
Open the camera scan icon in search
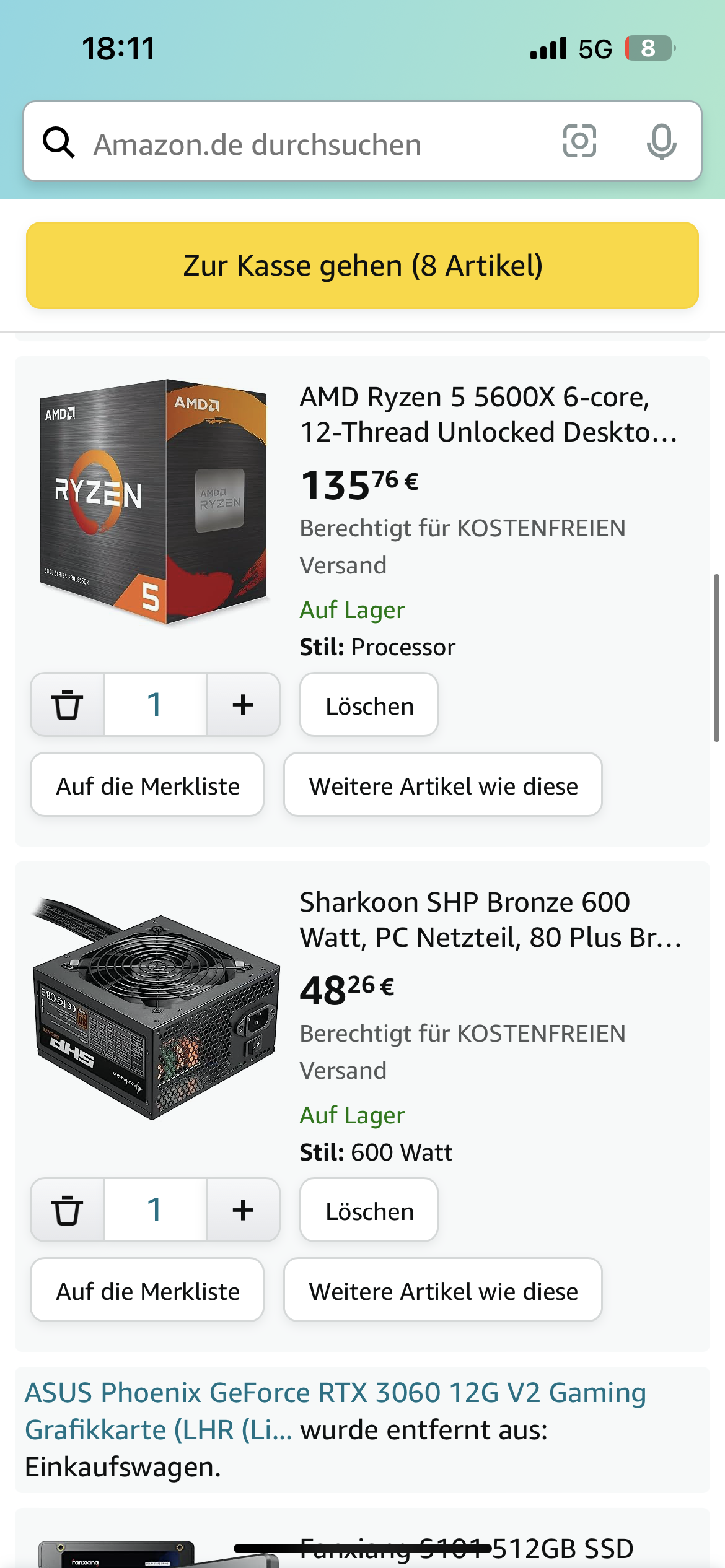[x=579, y=141]
